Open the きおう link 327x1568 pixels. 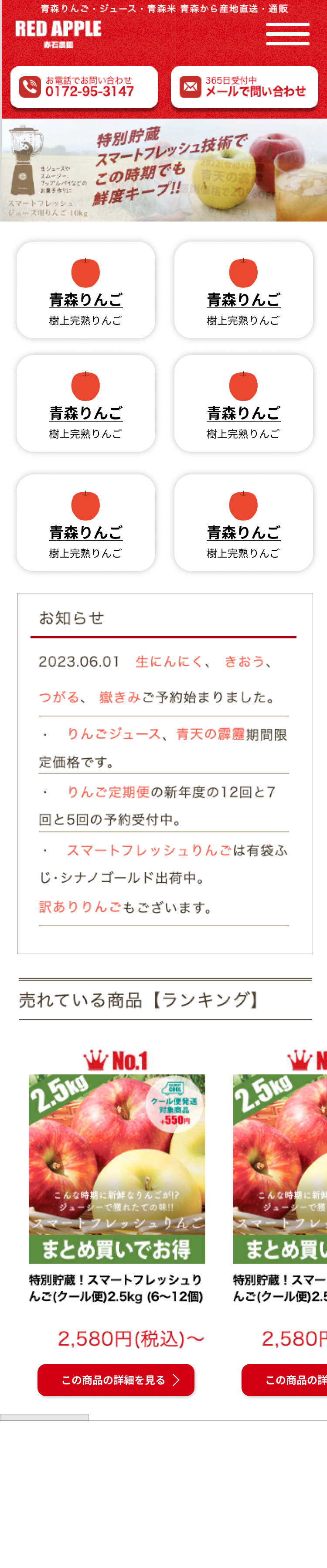point(244,661)
